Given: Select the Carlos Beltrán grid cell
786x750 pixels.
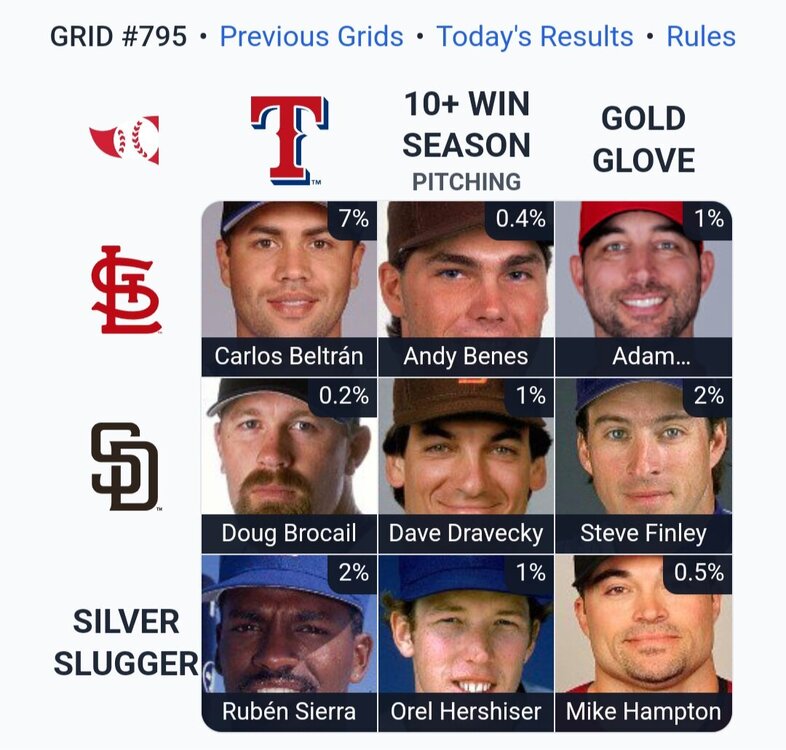Looking at the screenshot, I should (289, 288).
